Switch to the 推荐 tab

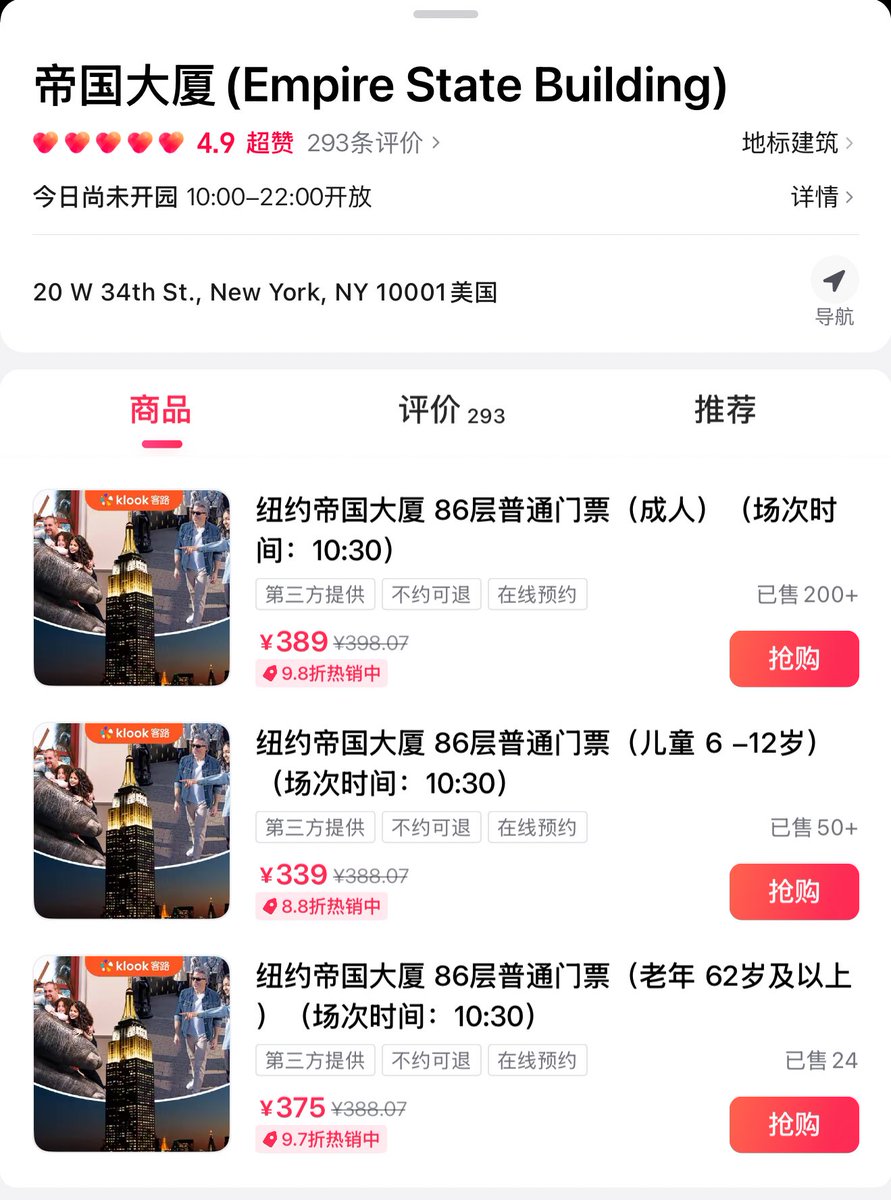[725, 410]
